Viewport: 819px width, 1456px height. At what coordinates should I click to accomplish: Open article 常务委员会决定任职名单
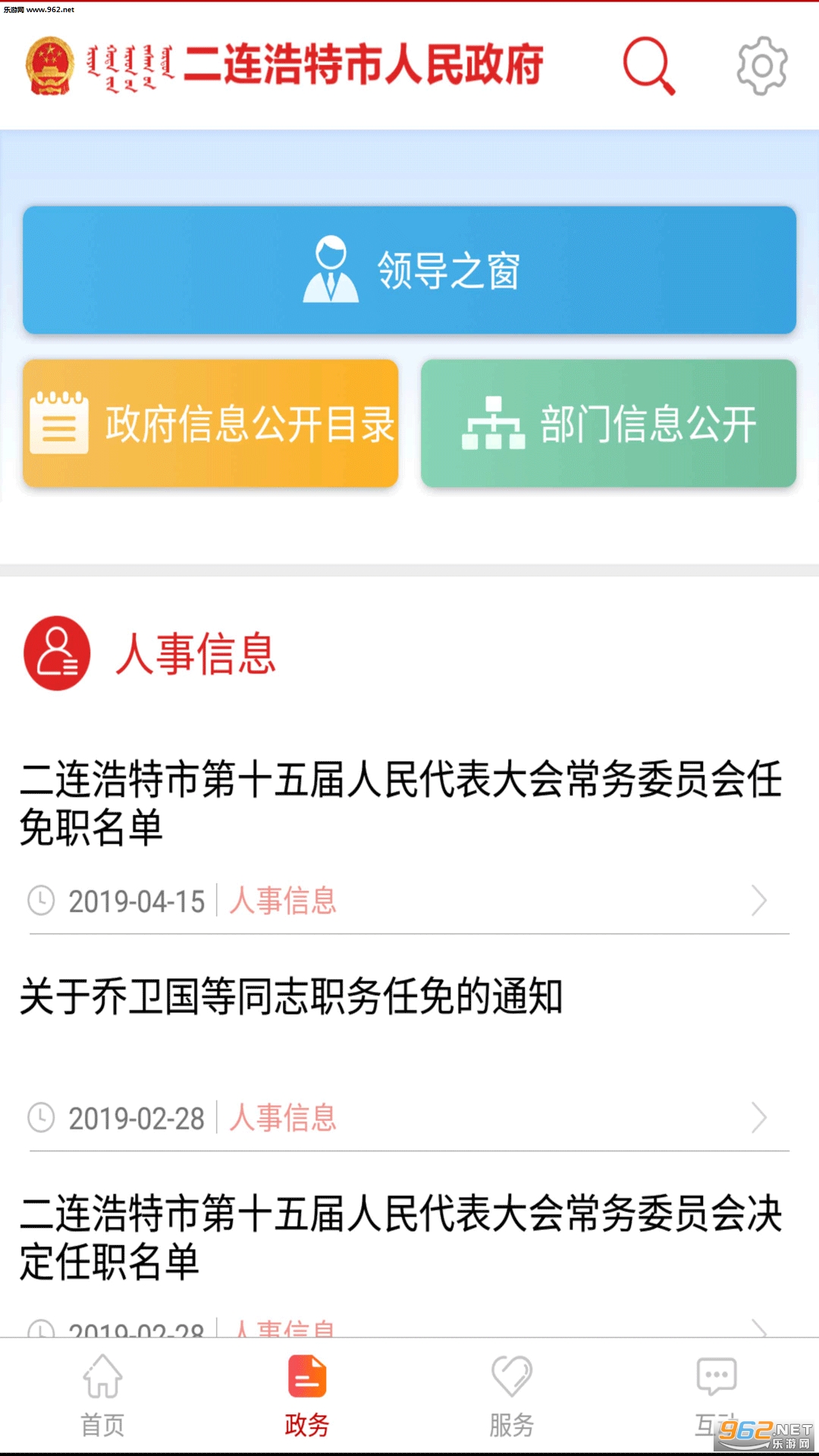click(x=400, y=1237)
